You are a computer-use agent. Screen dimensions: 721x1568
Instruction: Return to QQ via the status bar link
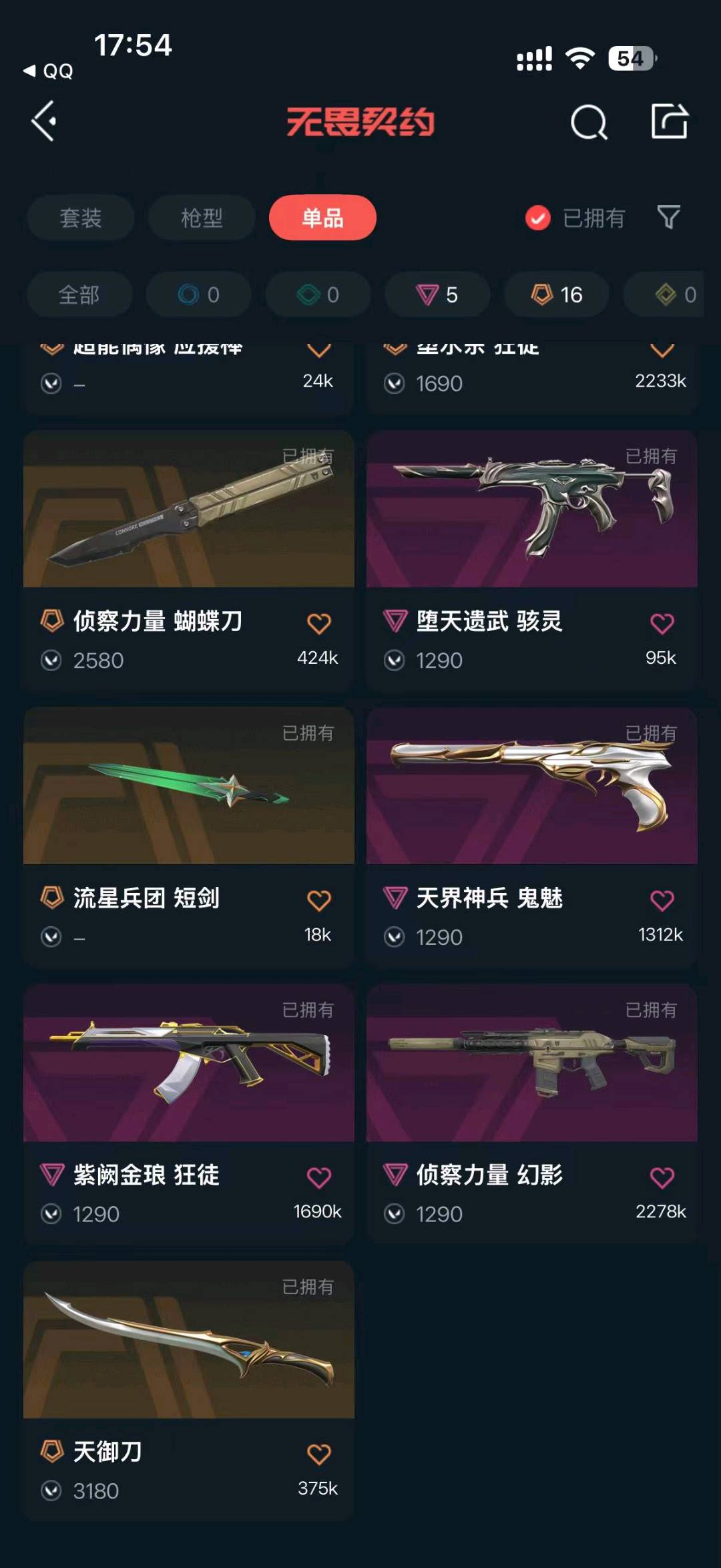48,71
